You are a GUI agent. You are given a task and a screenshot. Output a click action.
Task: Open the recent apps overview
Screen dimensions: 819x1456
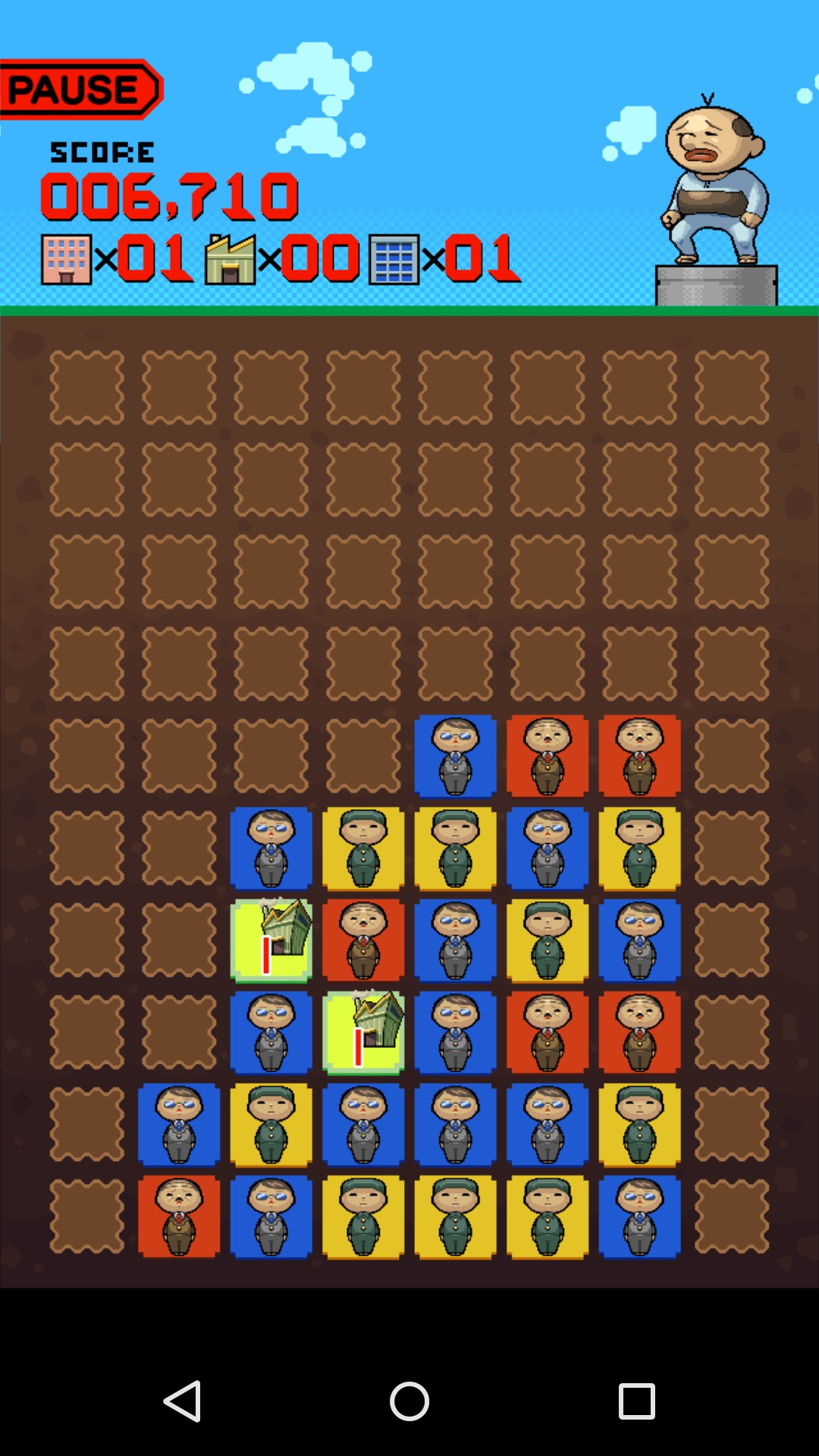[x=637, y=1401]
